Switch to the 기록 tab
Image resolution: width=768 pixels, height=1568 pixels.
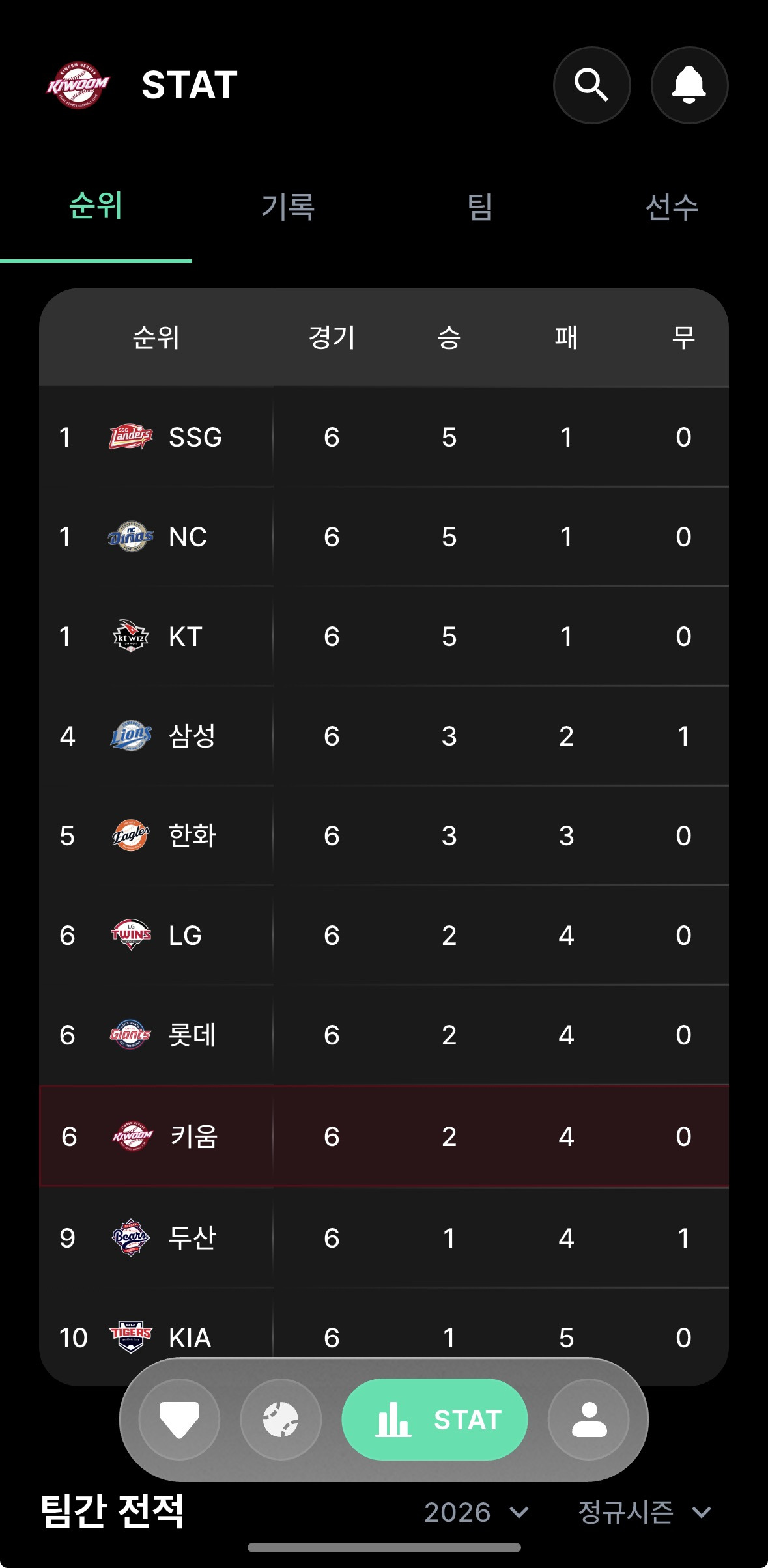pos(288,207)
